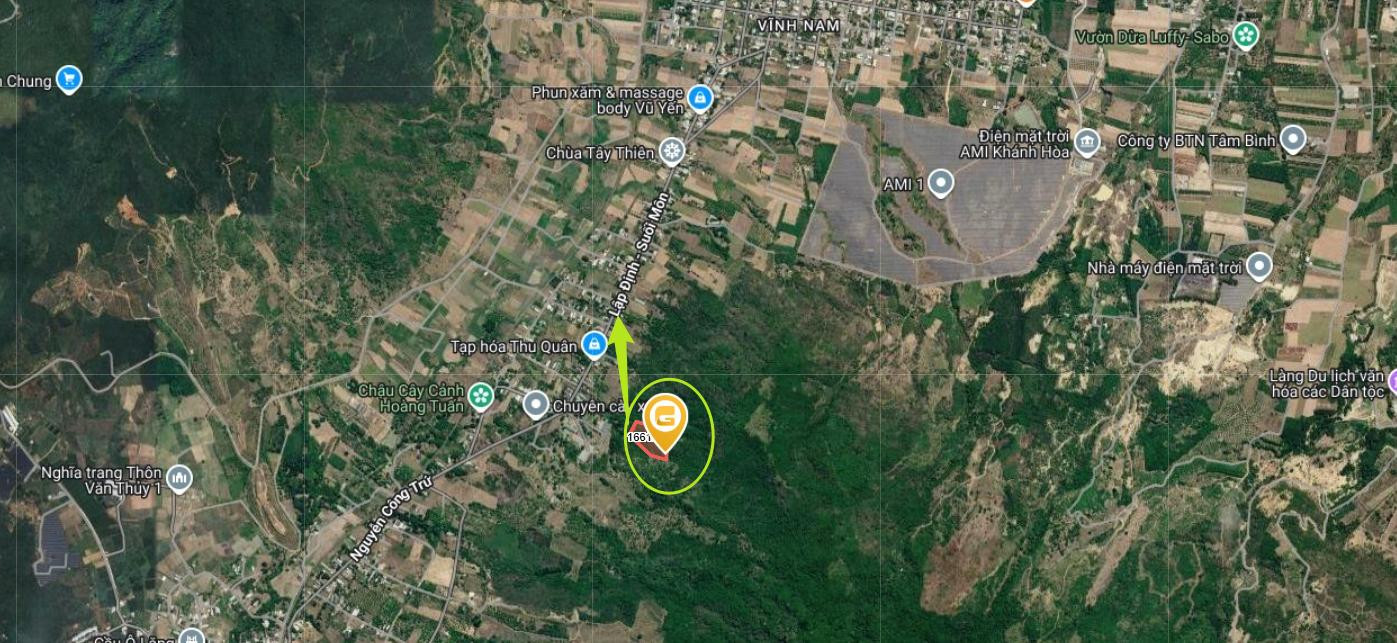Tap the Tạp hóa Thu Quân shop marker
Screen dimensions: 1397x643
[595, 345]
